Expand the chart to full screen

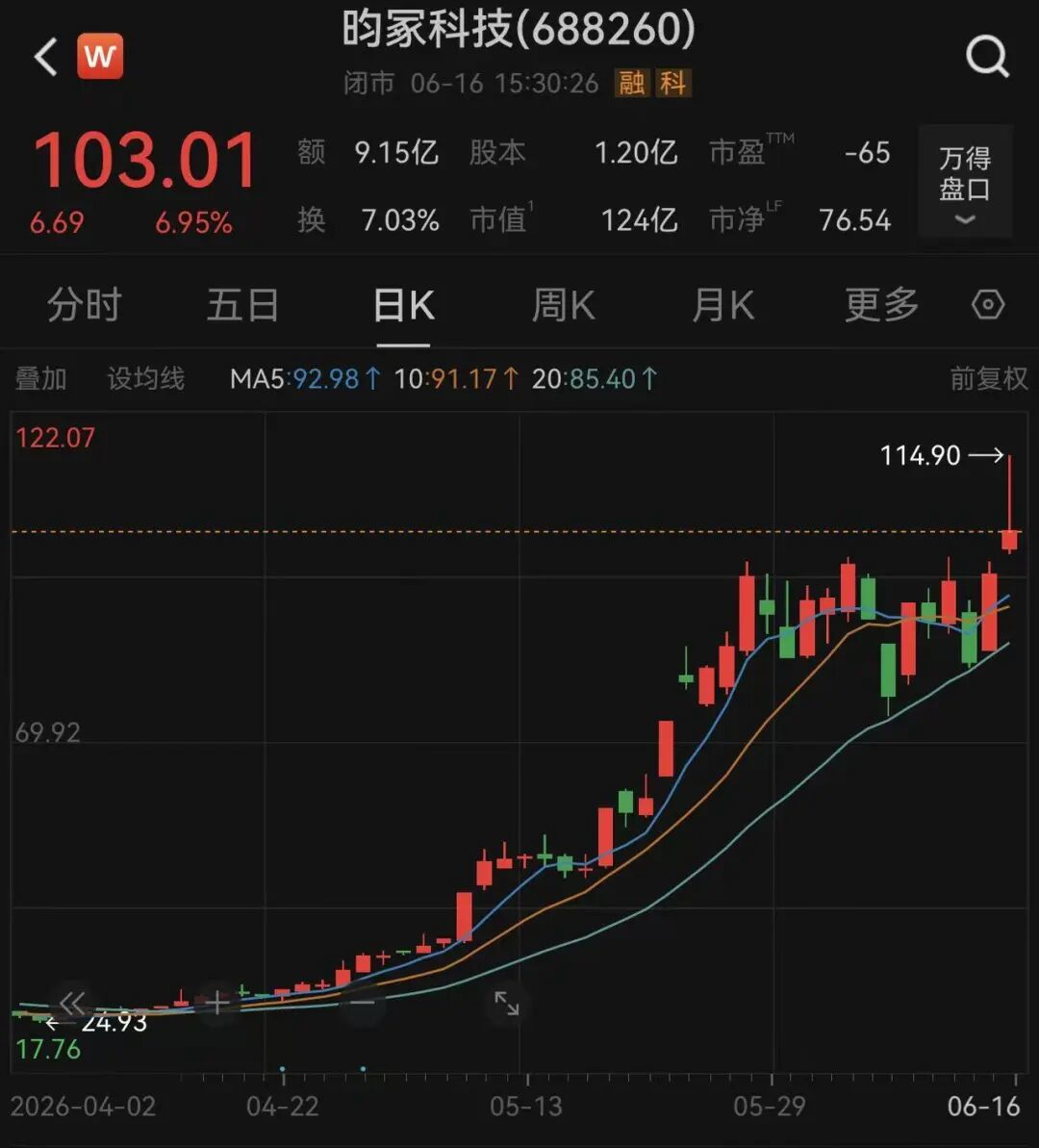click(x=507, y=1003)
